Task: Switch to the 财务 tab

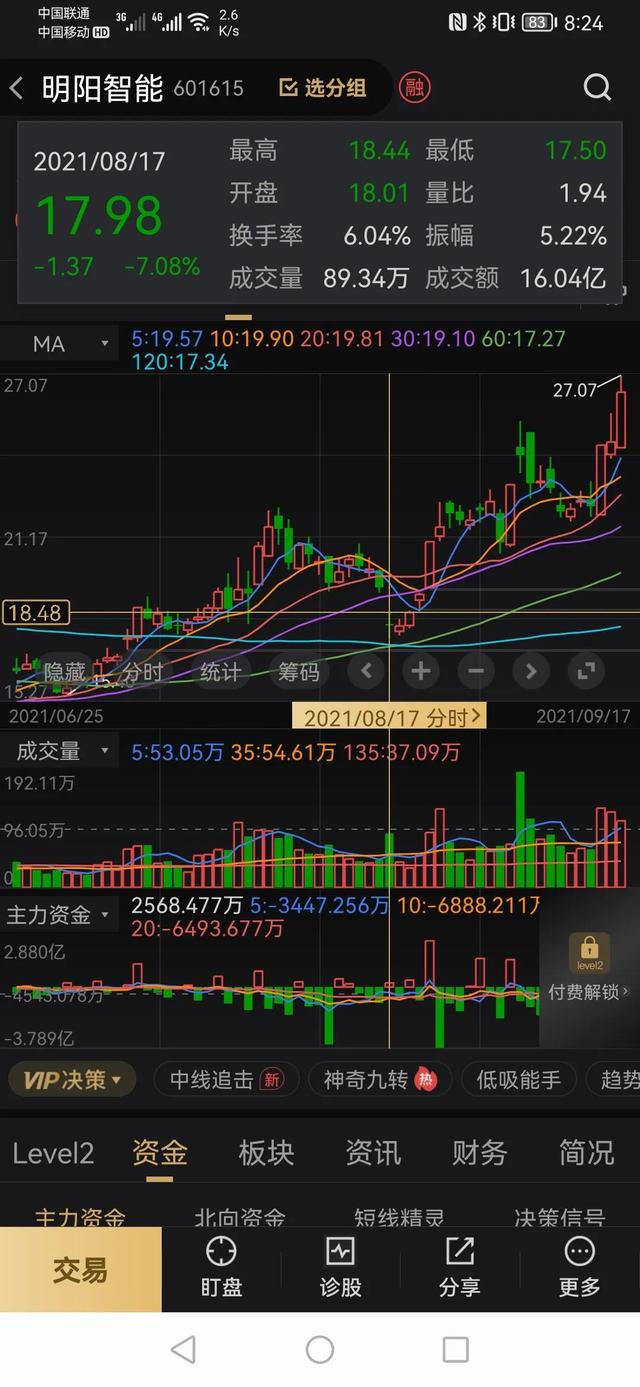Action: pyautogui.click(x=479, y=1153)
